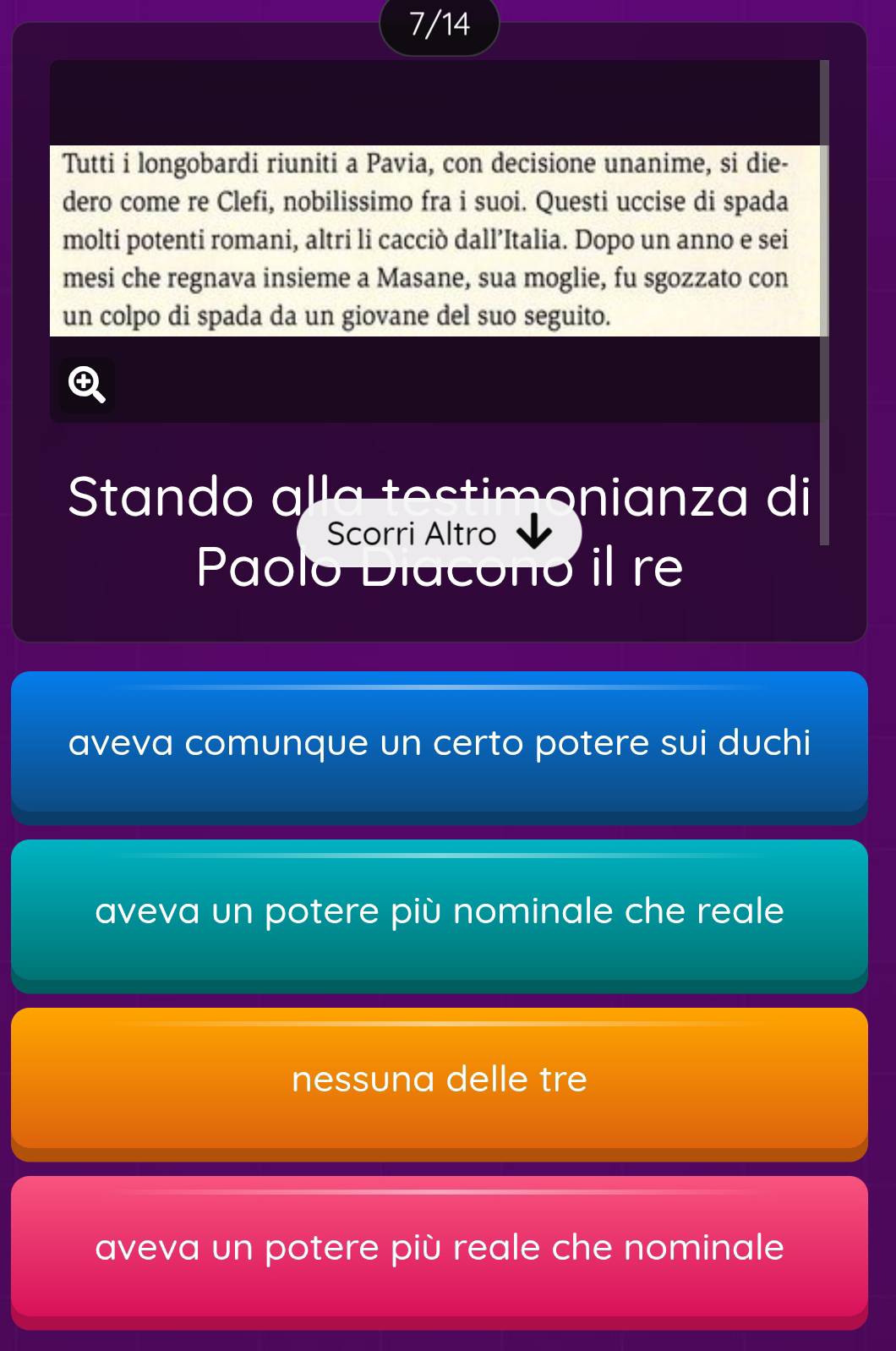Pick the 'nessuna delle tre' answer
Image resolution: width=896 pixels, height=1351 pixels.
pyautogui.click(x=440, y=1080)
